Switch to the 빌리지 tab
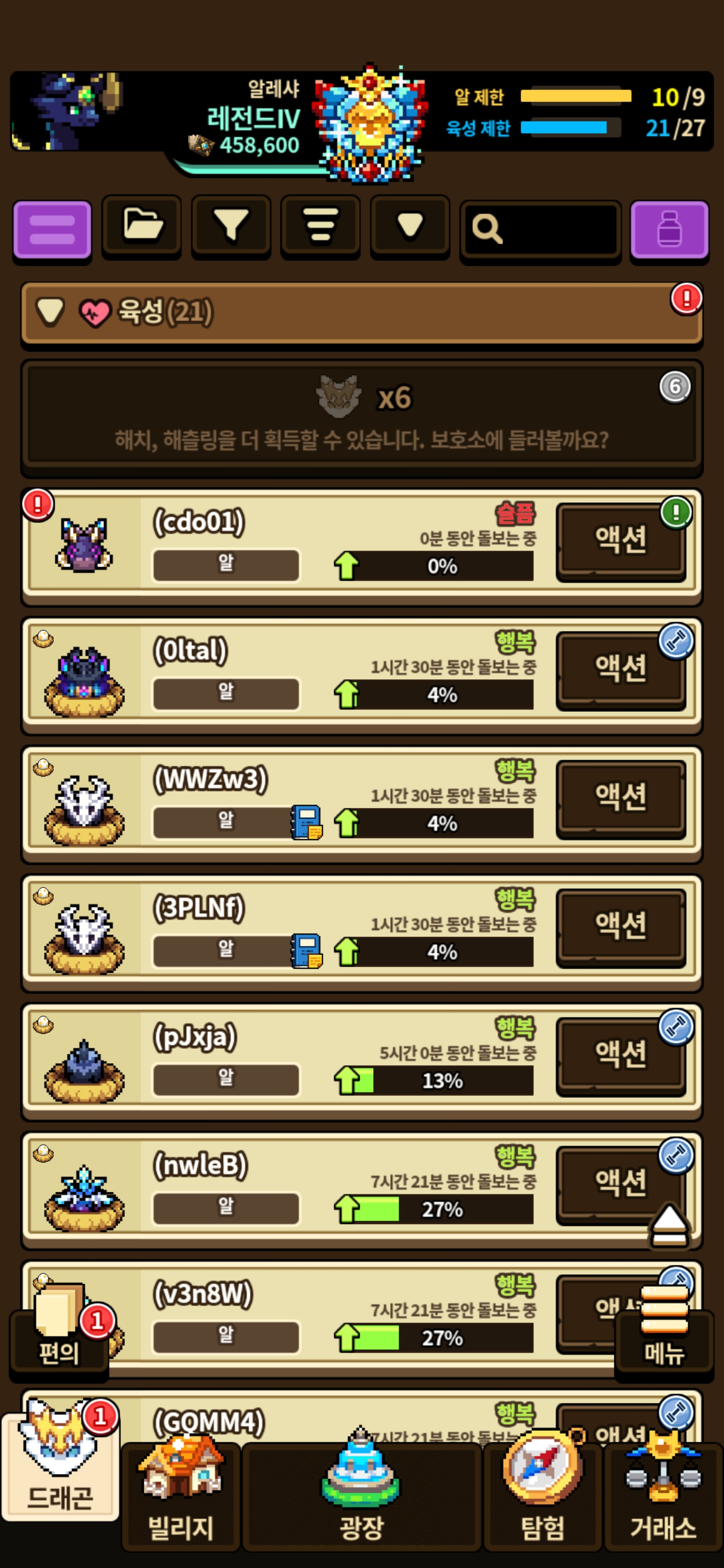The width and height of the screenshot is (724, 1568). [x=181, y=1498]
